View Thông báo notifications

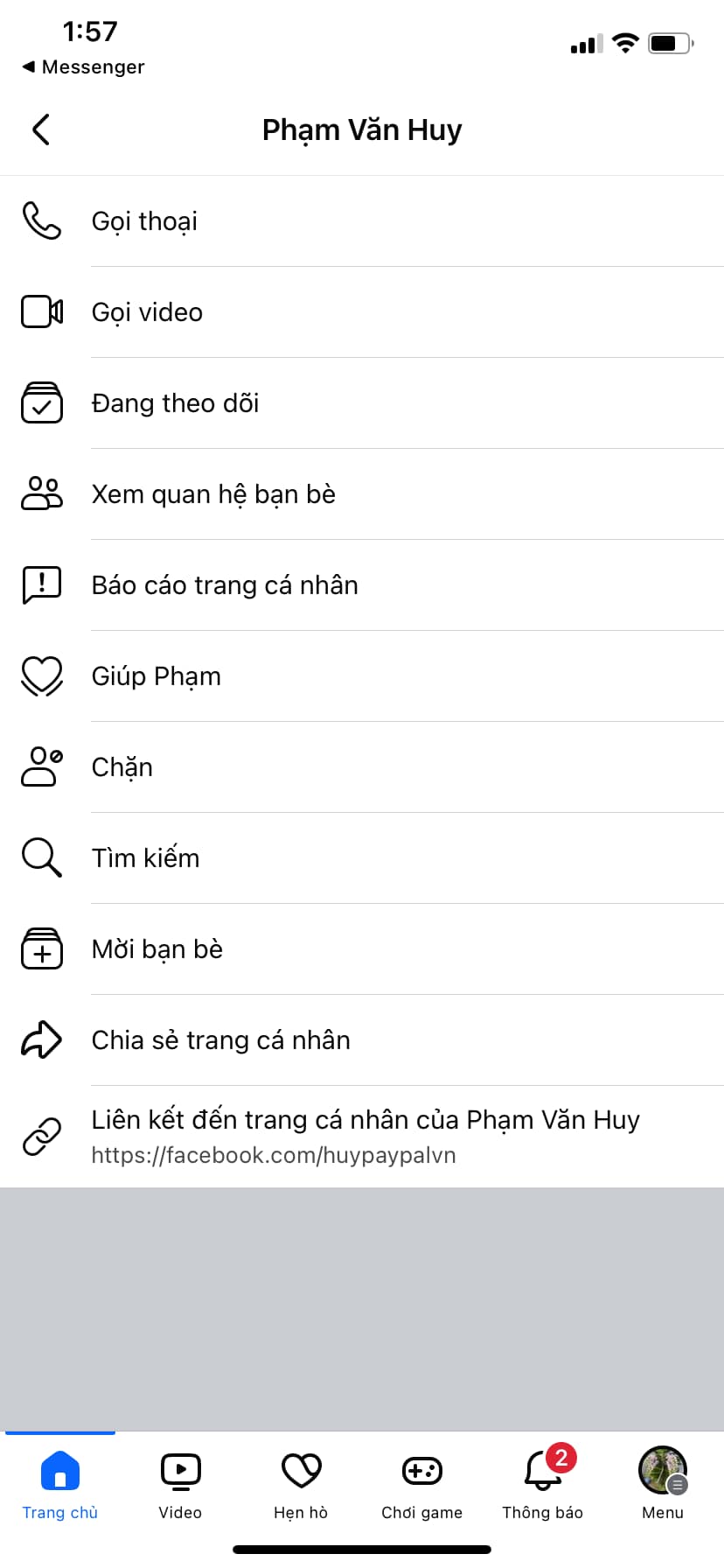542,1484
